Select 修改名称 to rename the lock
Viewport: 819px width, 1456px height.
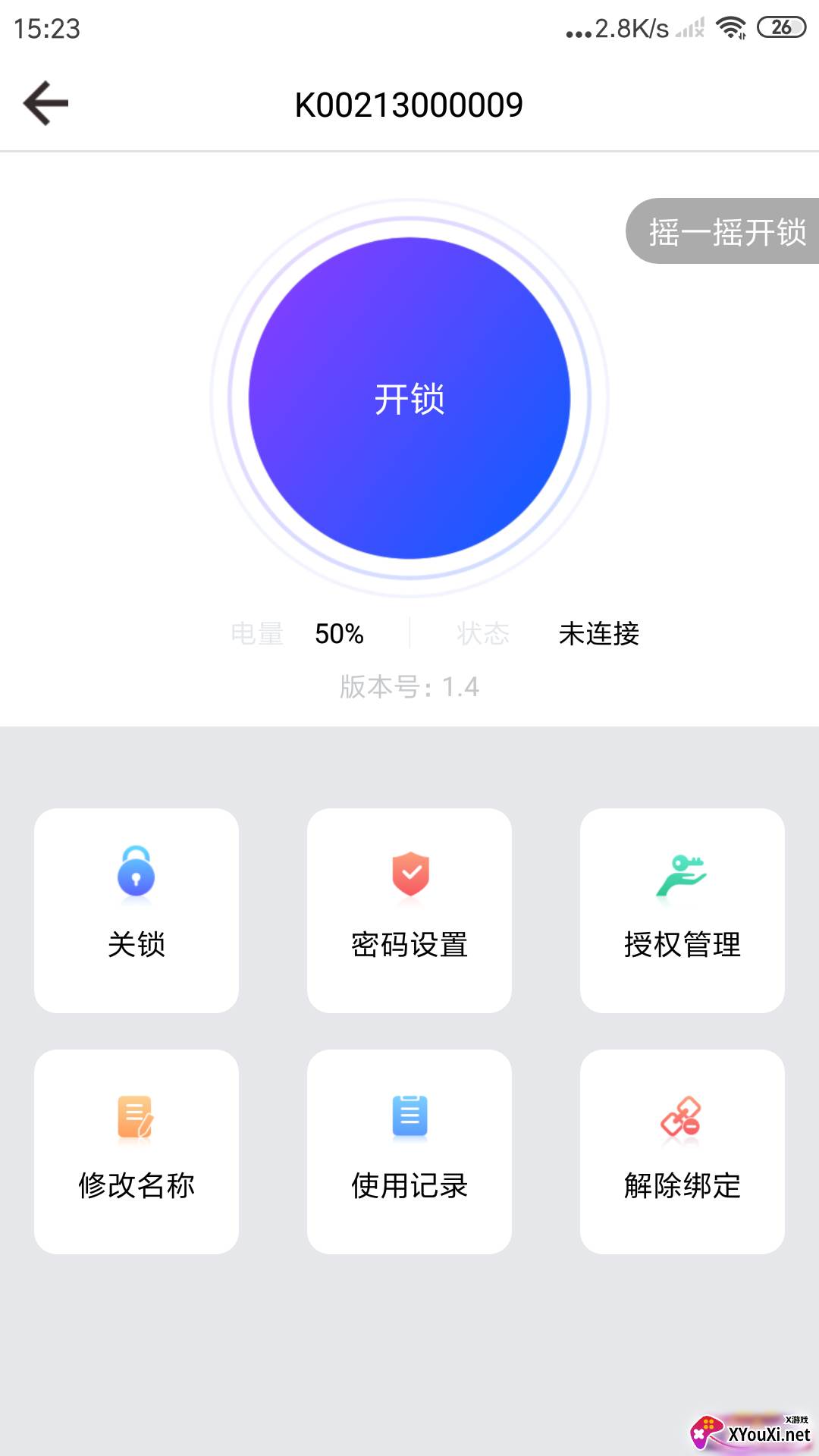[136, 1151]
